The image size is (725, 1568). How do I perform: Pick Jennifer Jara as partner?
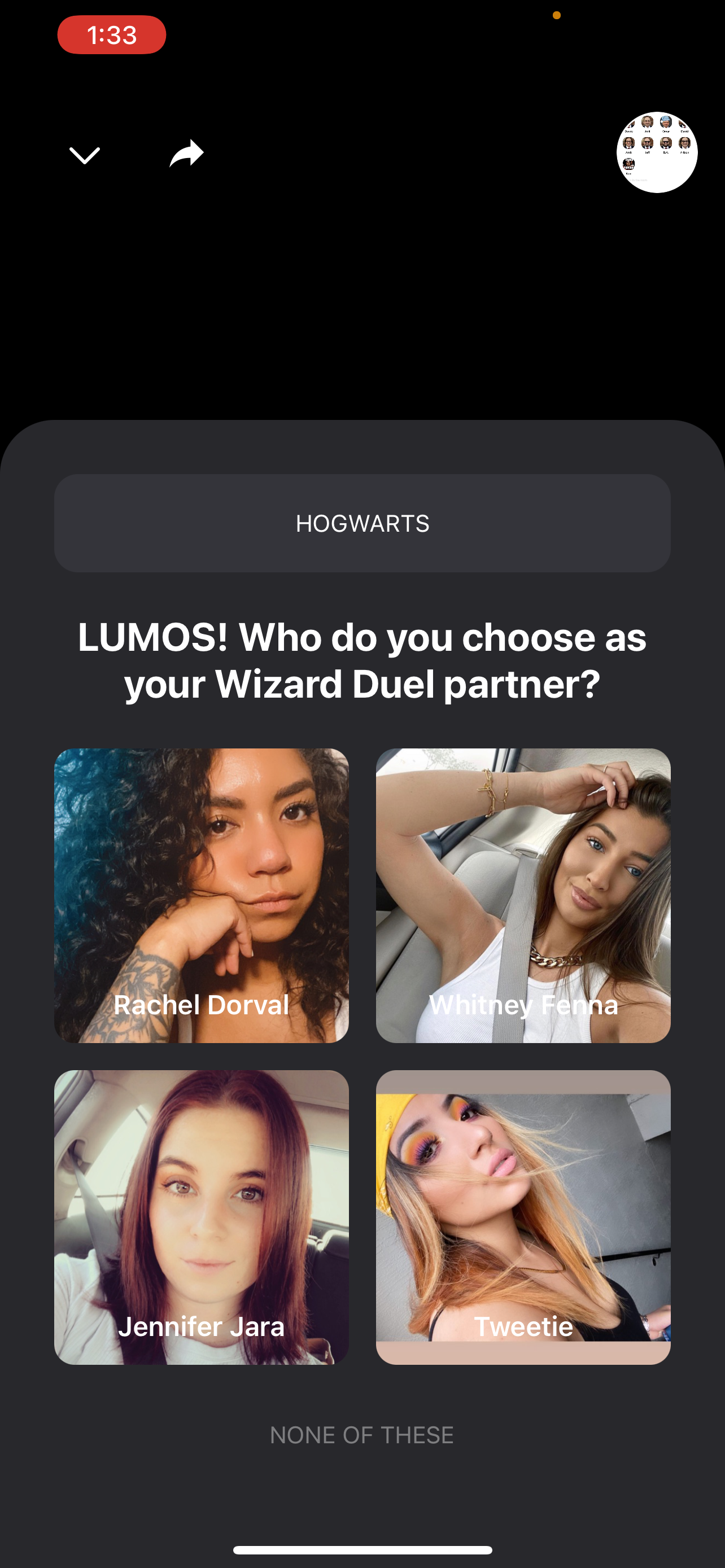coord(202,1217)
